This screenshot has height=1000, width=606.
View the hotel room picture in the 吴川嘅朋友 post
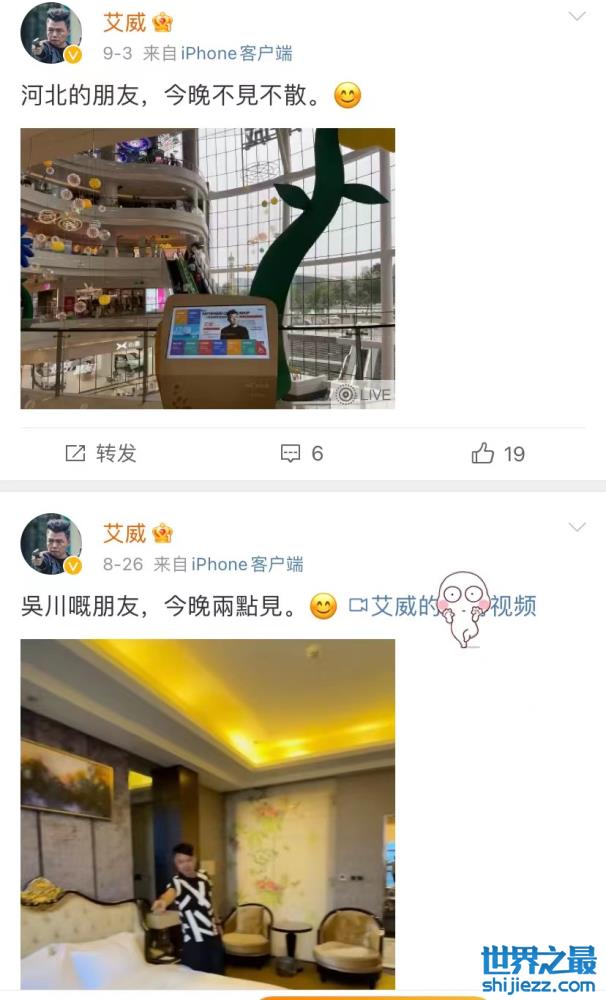[x=208, y=813]
